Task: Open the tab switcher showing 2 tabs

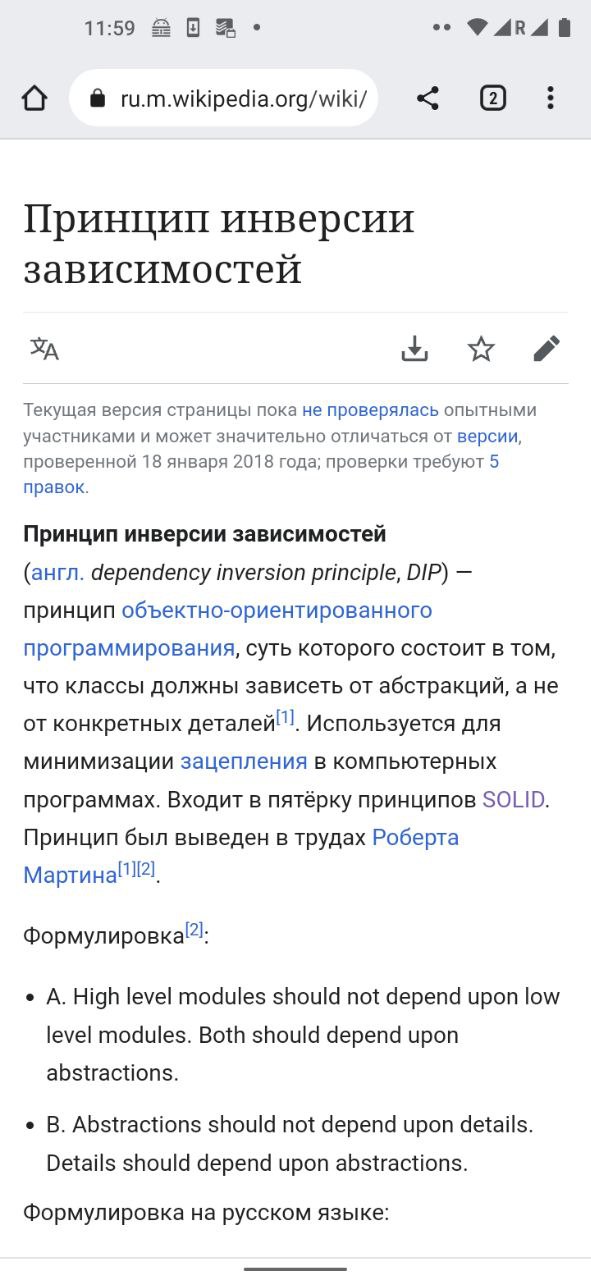Action: click(x=492, y=98)
